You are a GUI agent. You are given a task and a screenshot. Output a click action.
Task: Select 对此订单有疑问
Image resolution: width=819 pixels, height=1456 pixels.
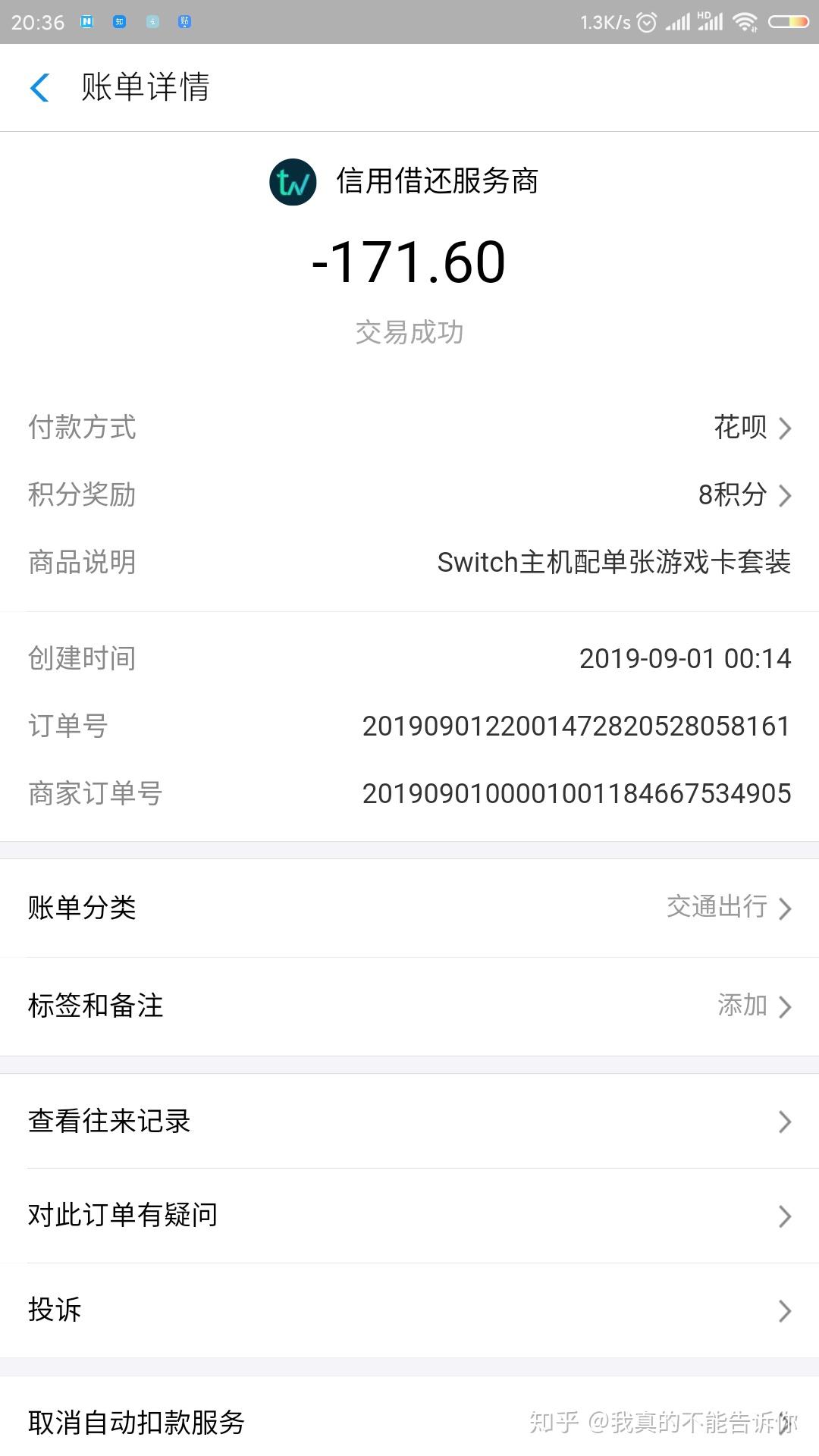pos(409,1216)
